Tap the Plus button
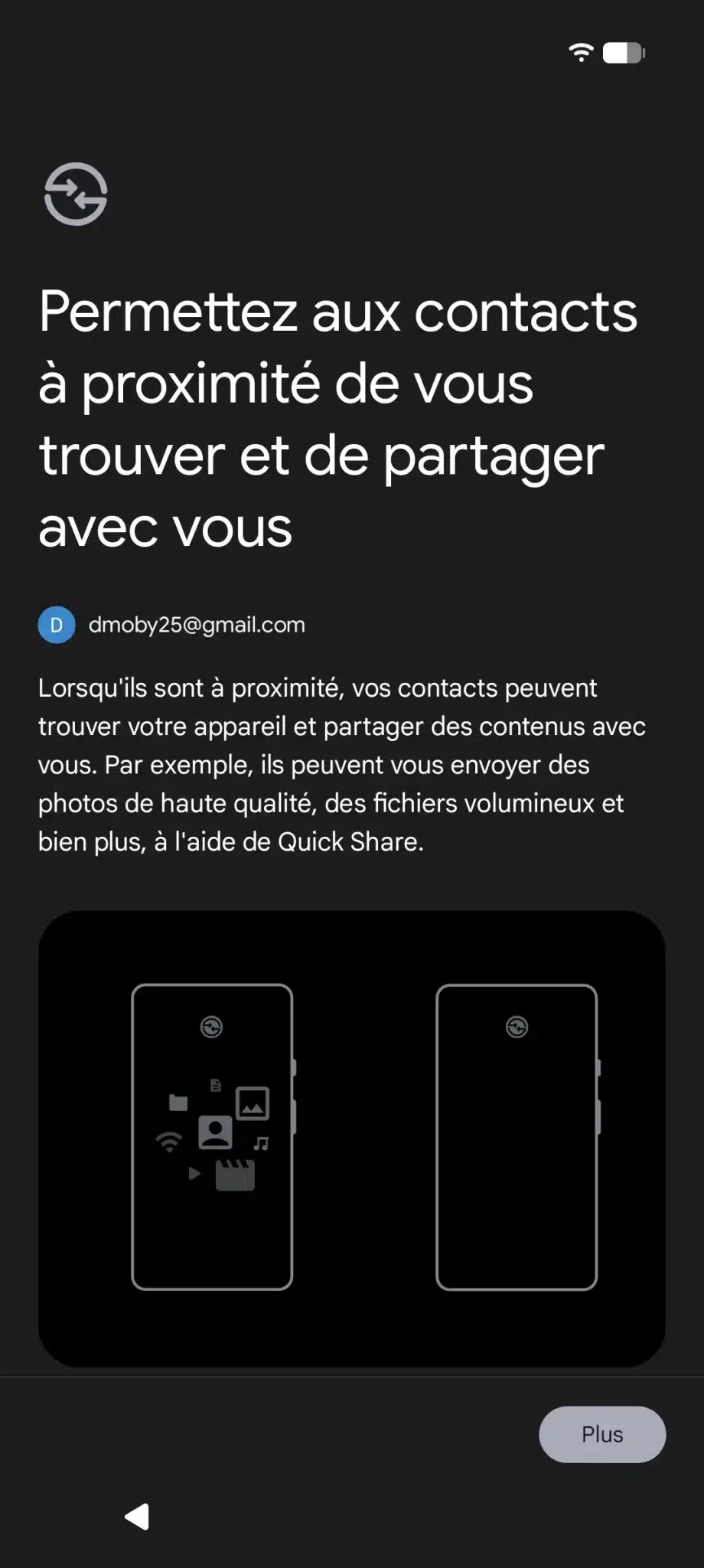This screenshot has width=704, height=1568. coord(602,1434)
